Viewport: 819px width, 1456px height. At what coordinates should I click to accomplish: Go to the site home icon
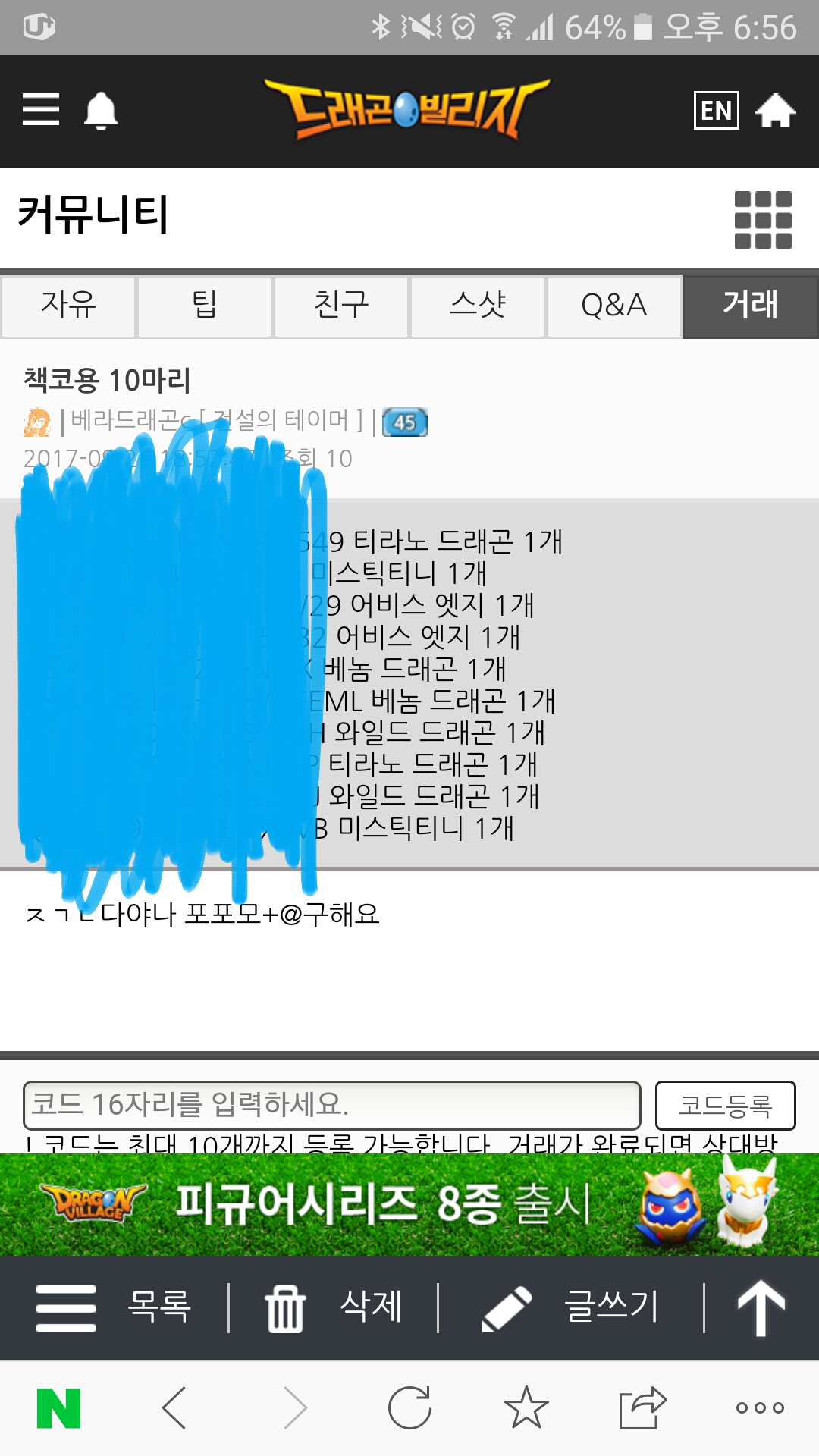(x=775, y=111)
